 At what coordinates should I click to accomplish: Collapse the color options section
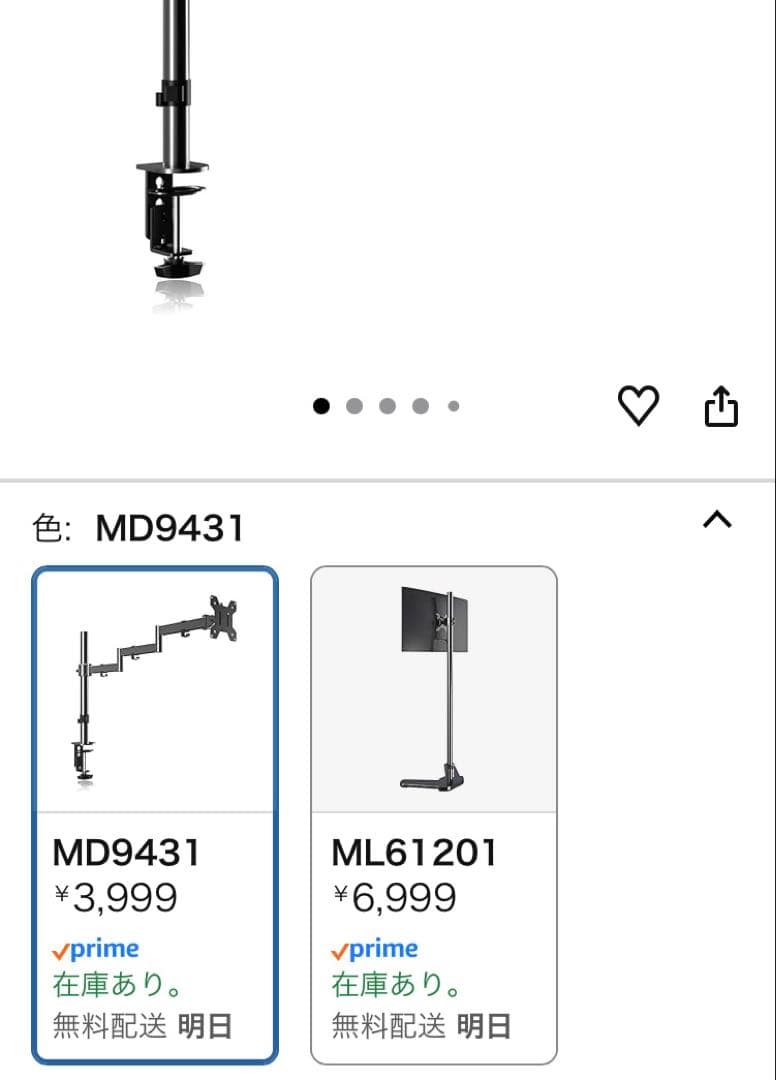click(x=717, y=520)
